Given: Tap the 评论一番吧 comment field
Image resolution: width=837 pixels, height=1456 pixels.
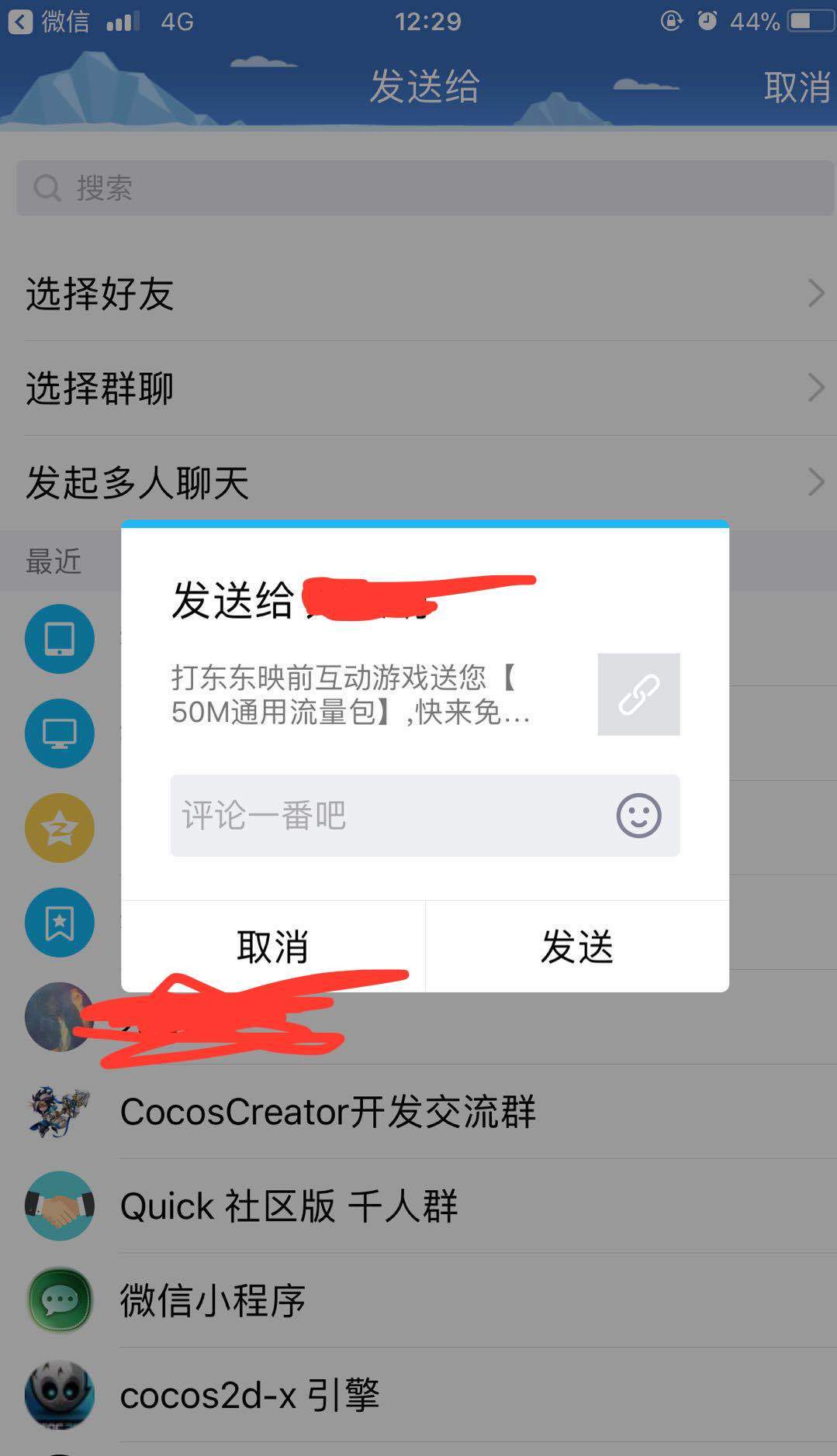Looking at the screenshot, I should click(388, 816).
